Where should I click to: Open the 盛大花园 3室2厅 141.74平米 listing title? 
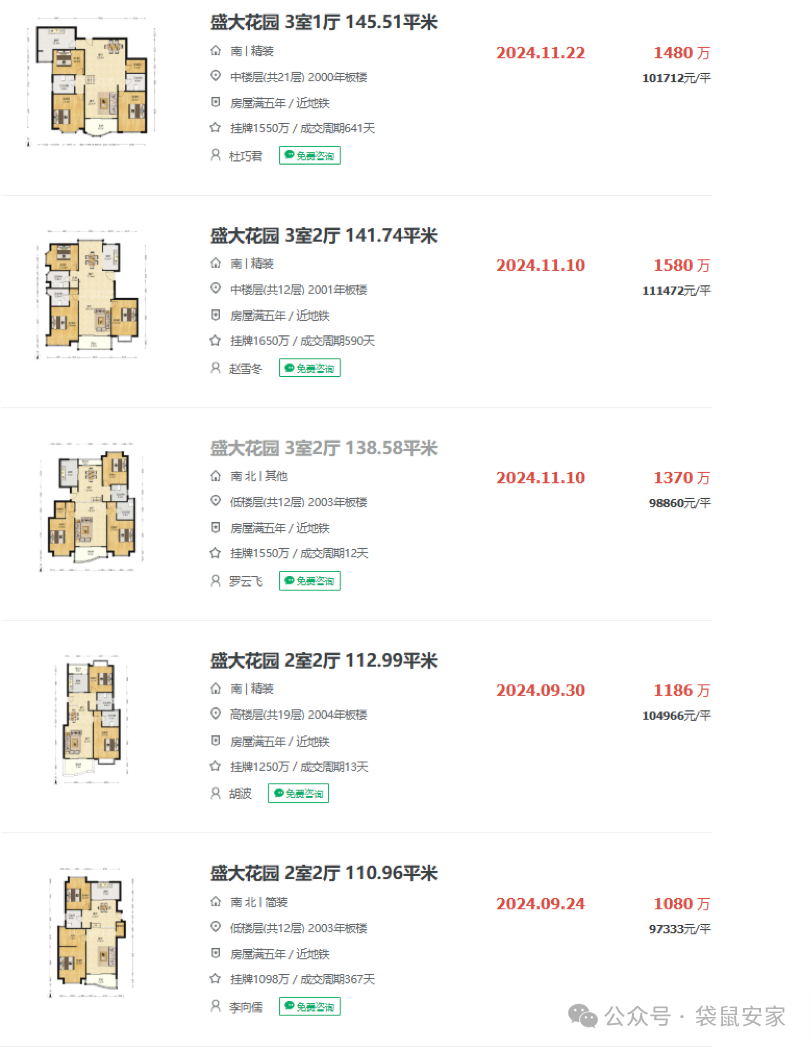323,236
